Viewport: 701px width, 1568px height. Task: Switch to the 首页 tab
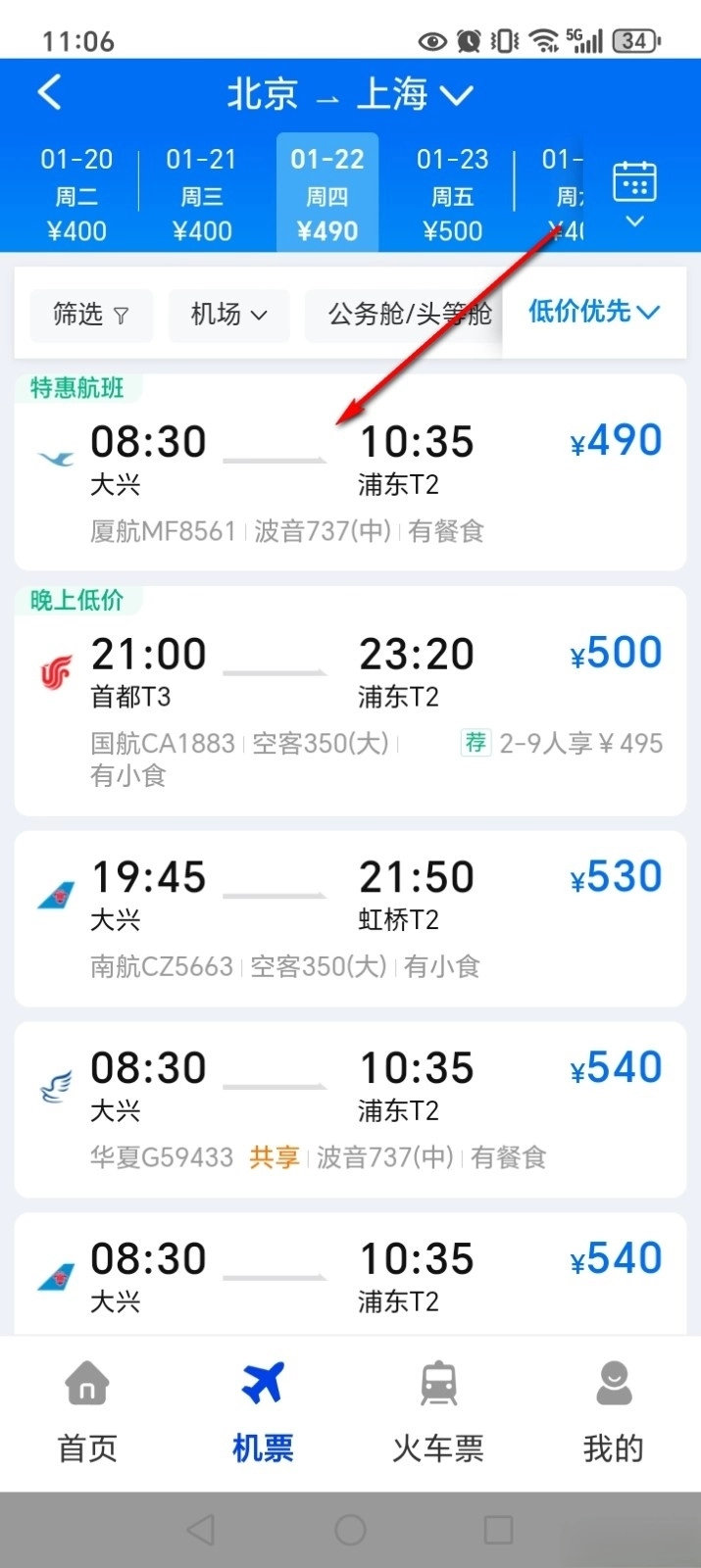(x=87, y=1411)
